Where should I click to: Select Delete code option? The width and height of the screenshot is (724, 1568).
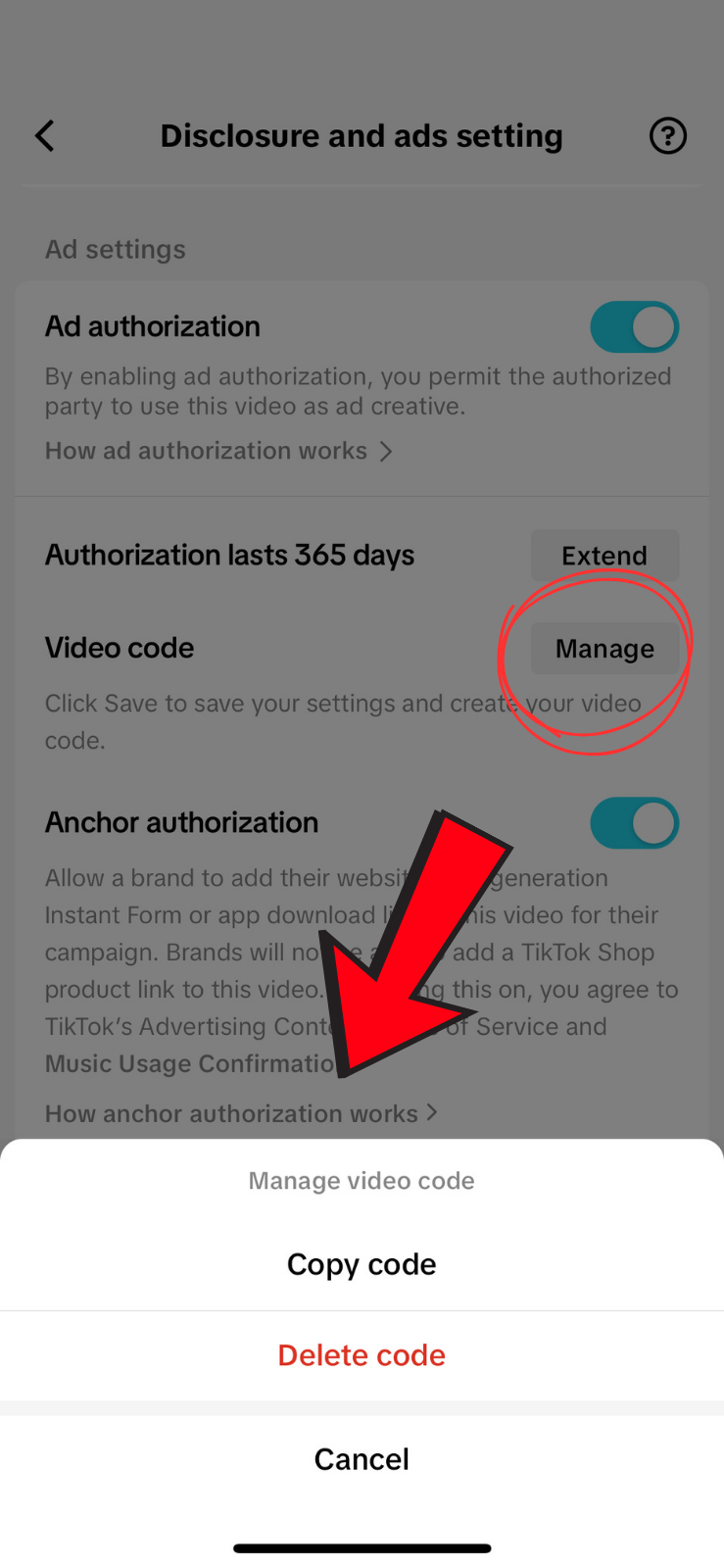pos(362,1355)
